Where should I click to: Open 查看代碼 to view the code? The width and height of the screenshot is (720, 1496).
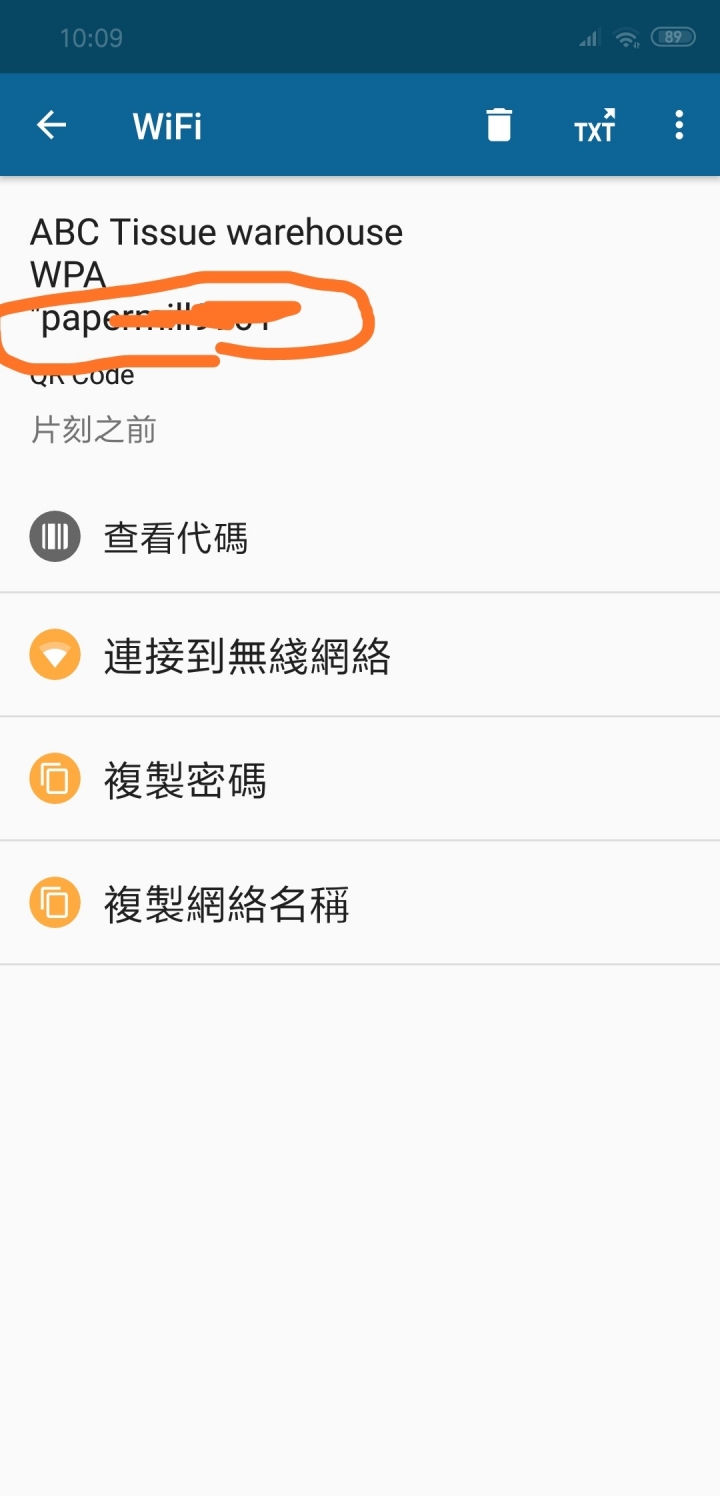pyautogui.click(x=360, y=538)
